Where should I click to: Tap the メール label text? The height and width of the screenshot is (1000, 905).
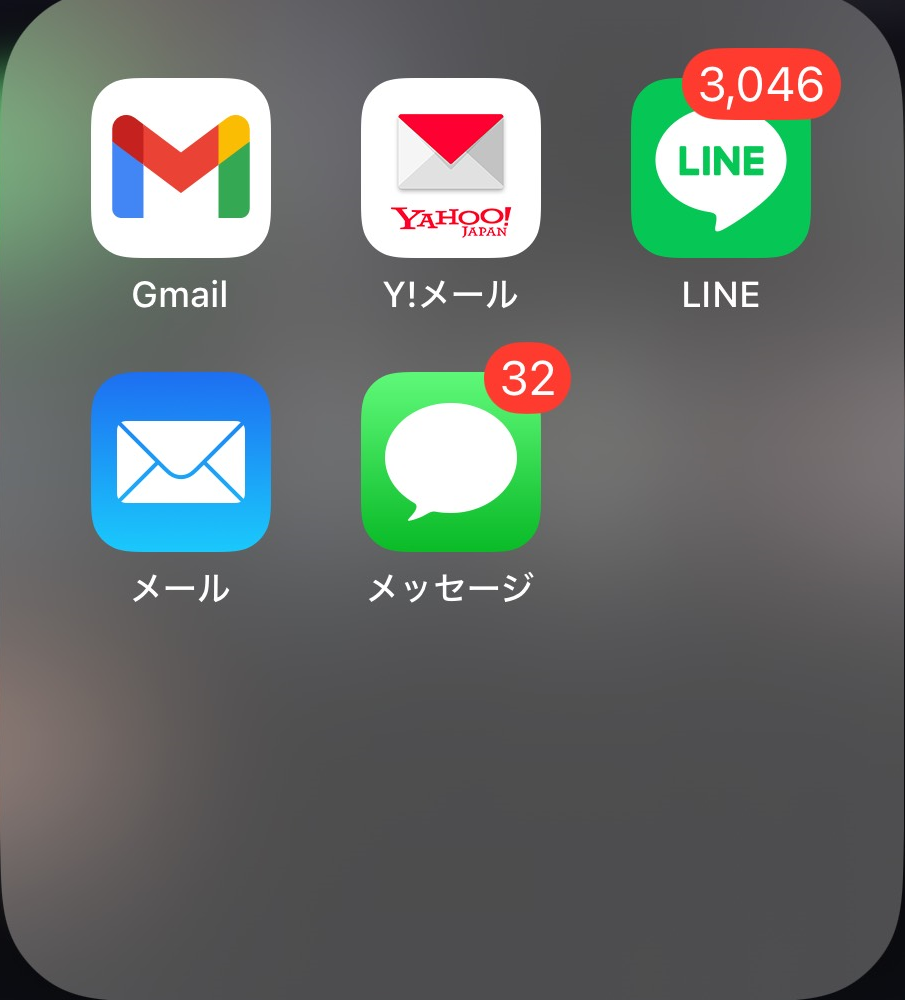[x=180, y=588]
